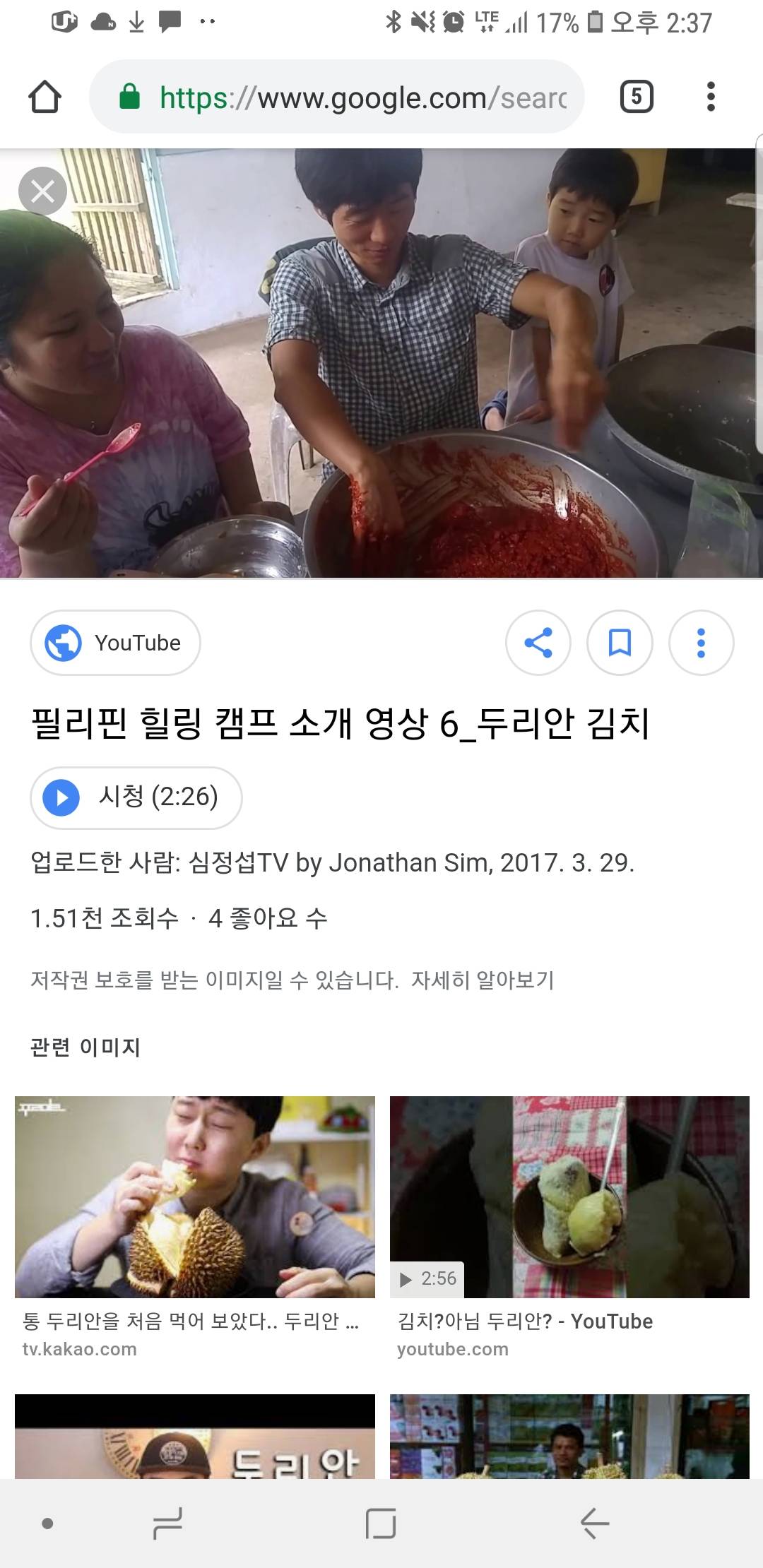Open the tab switcher showing 5 tabs

[636, 97]
